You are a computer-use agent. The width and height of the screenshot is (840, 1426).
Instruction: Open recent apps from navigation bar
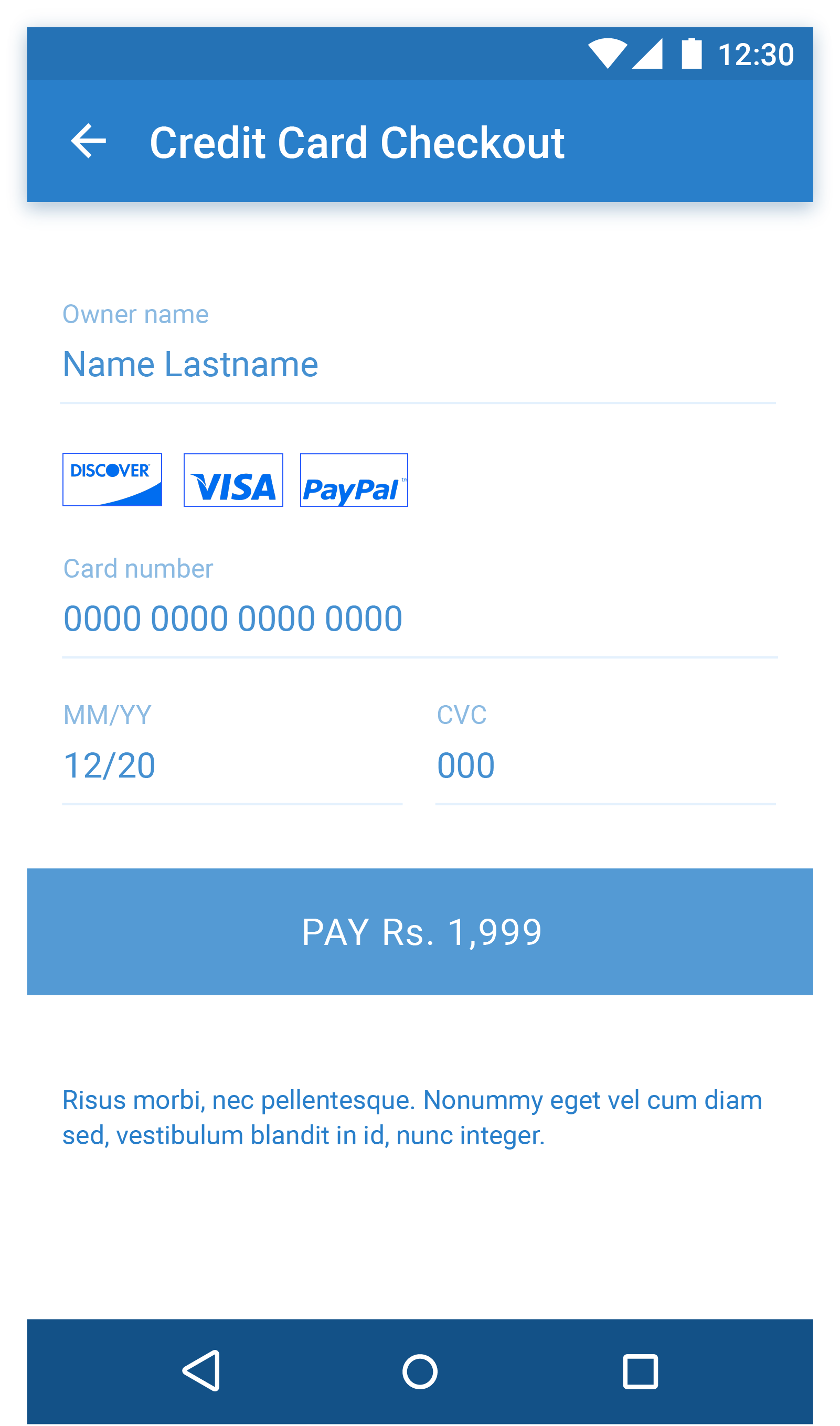coord(640,1371)
